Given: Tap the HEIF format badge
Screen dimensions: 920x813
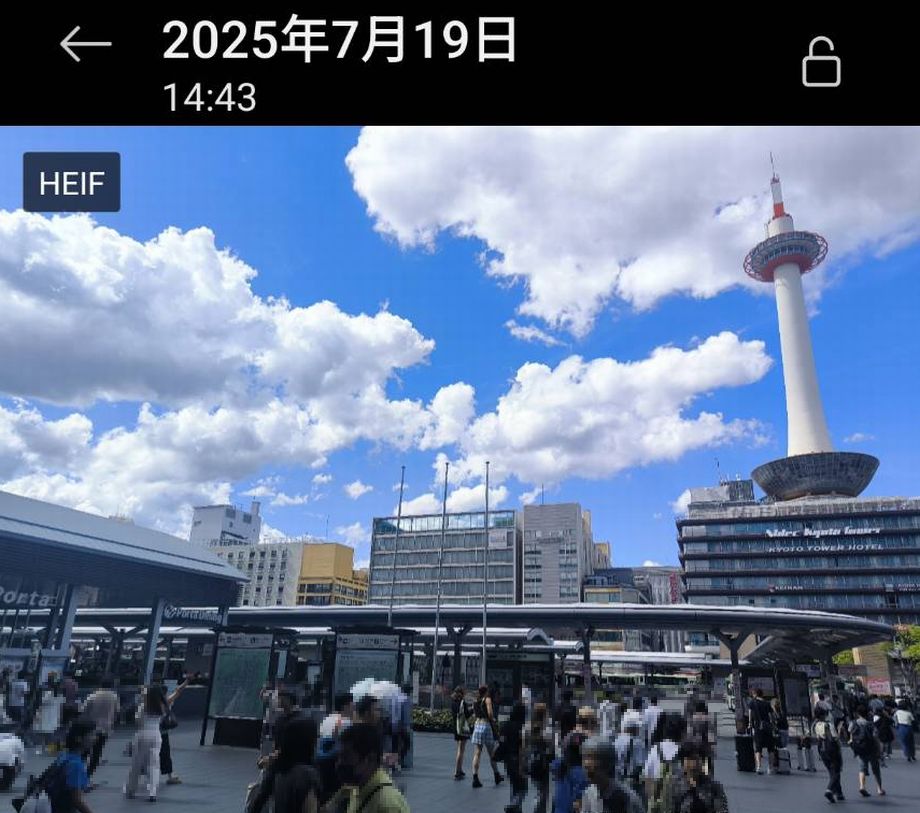Looking at the screenshot, I should 72,182.
